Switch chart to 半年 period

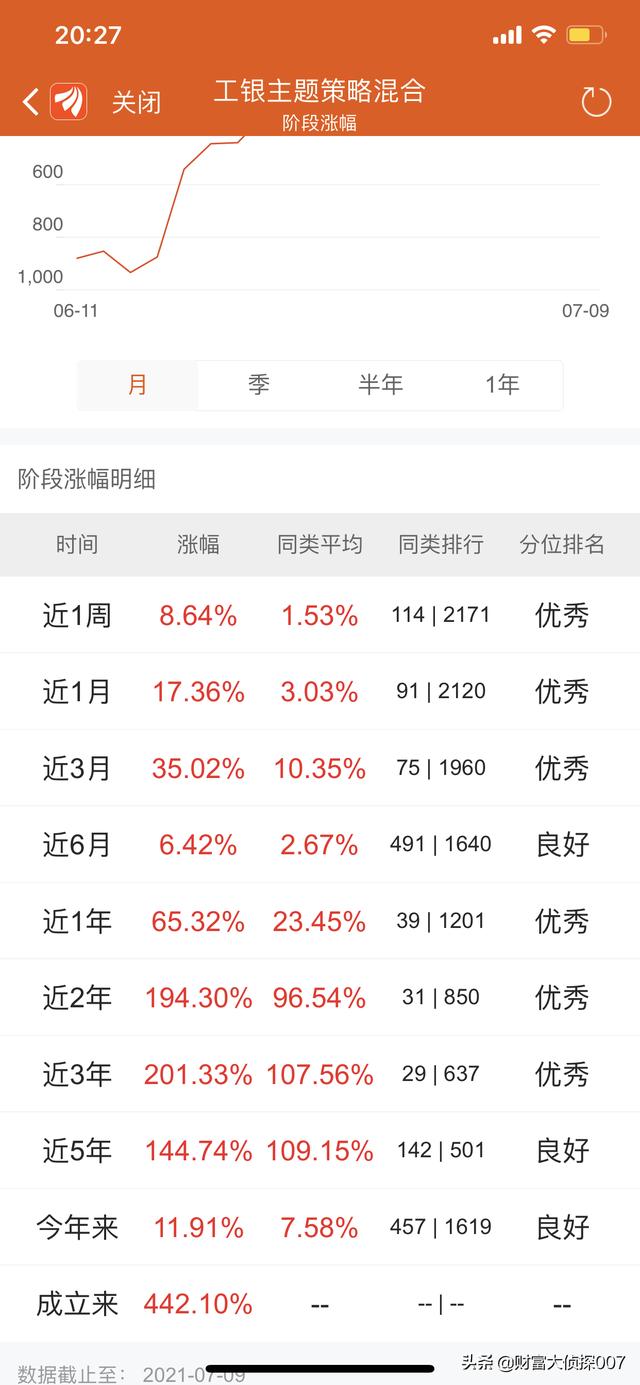[x=380, y=385]
